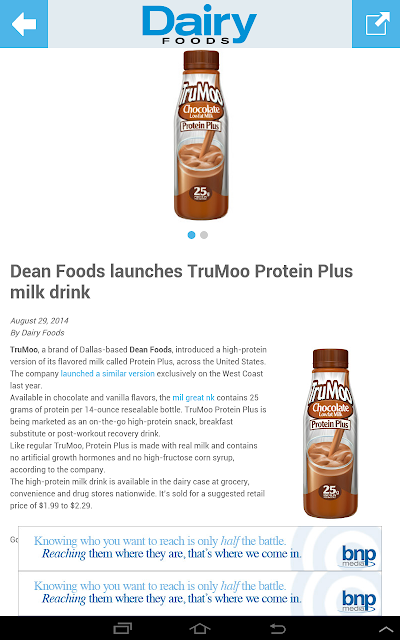Go back using the arrow in header

point(24,24)
